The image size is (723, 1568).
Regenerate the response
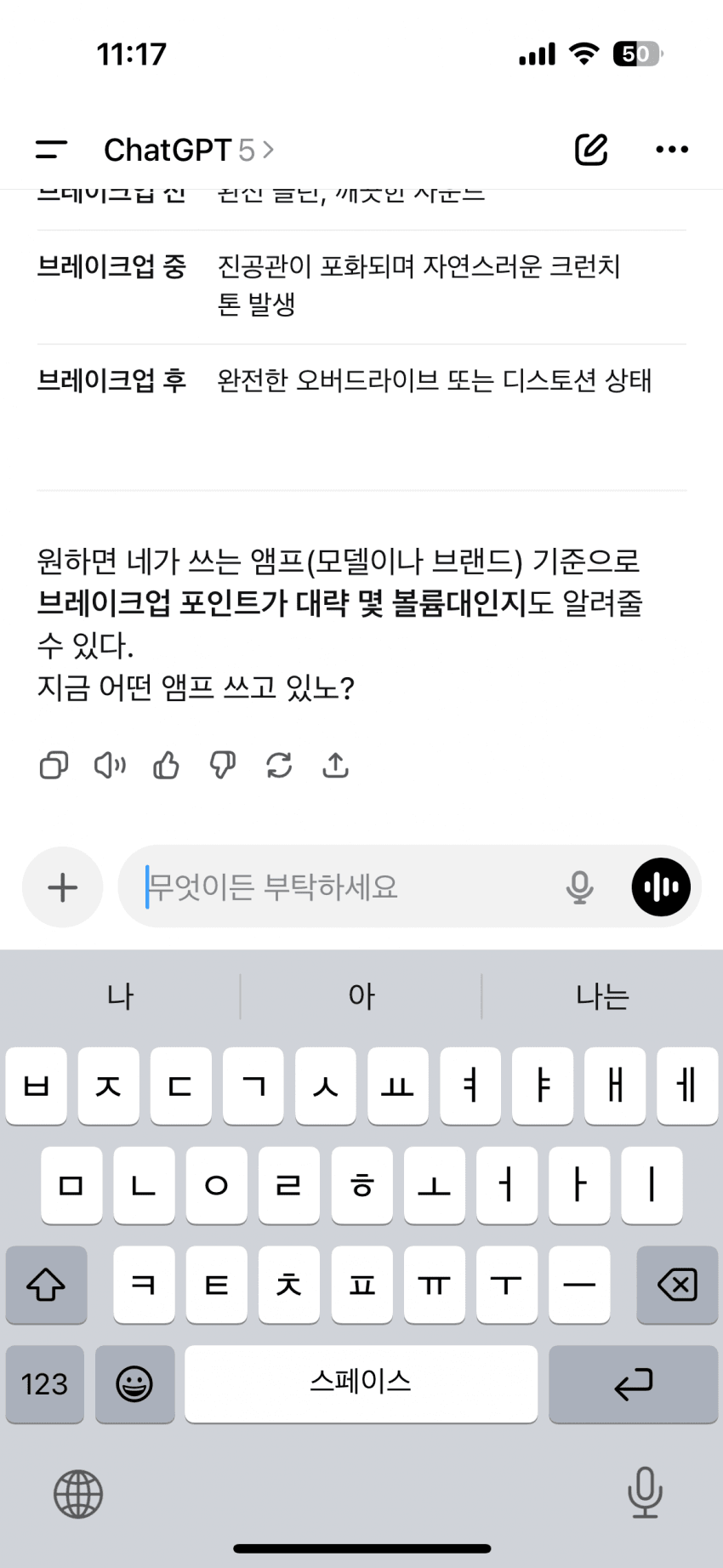(x=279, y=766)
